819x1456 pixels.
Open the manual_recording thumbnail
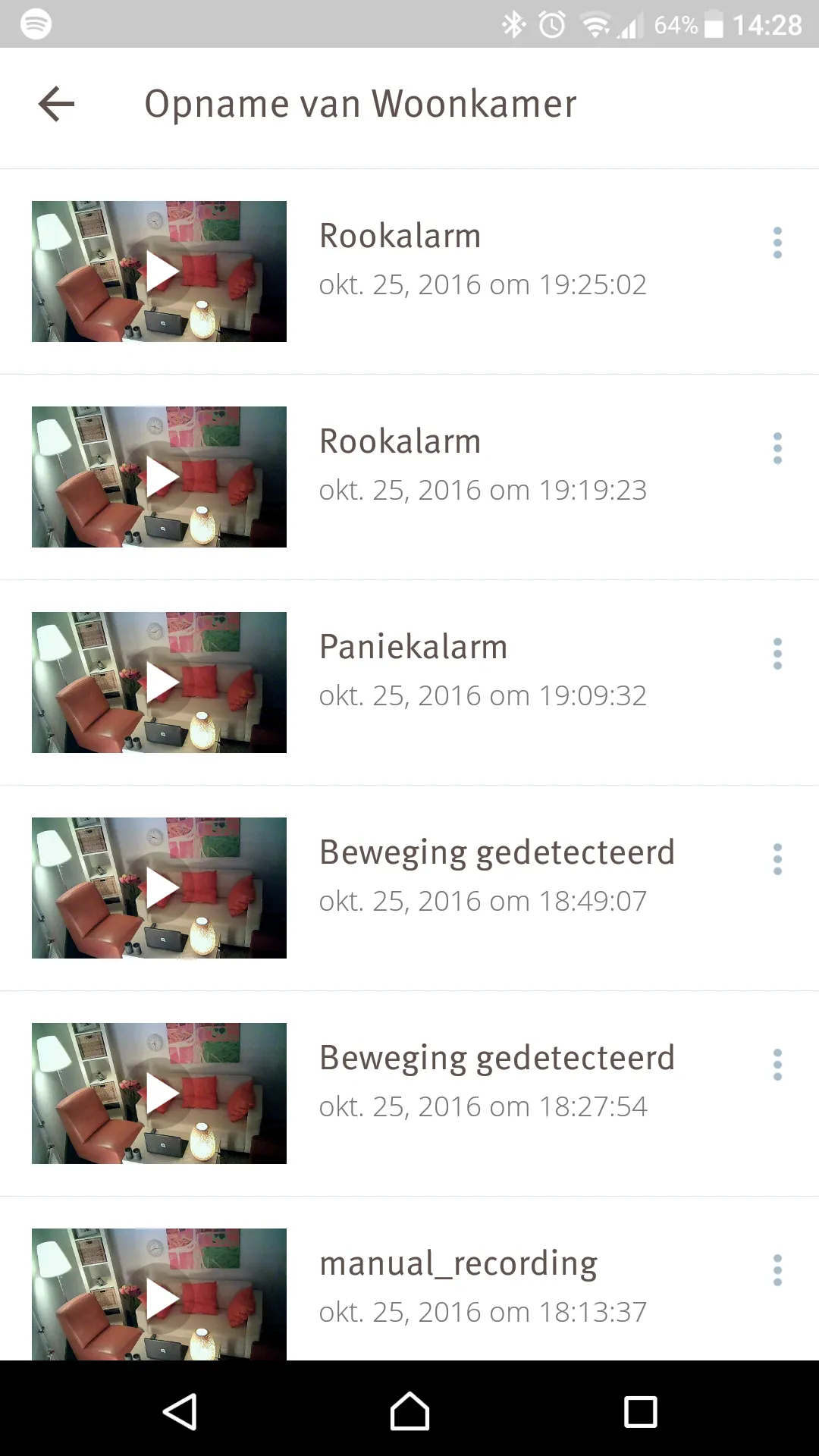click(x=158, y=1298)
